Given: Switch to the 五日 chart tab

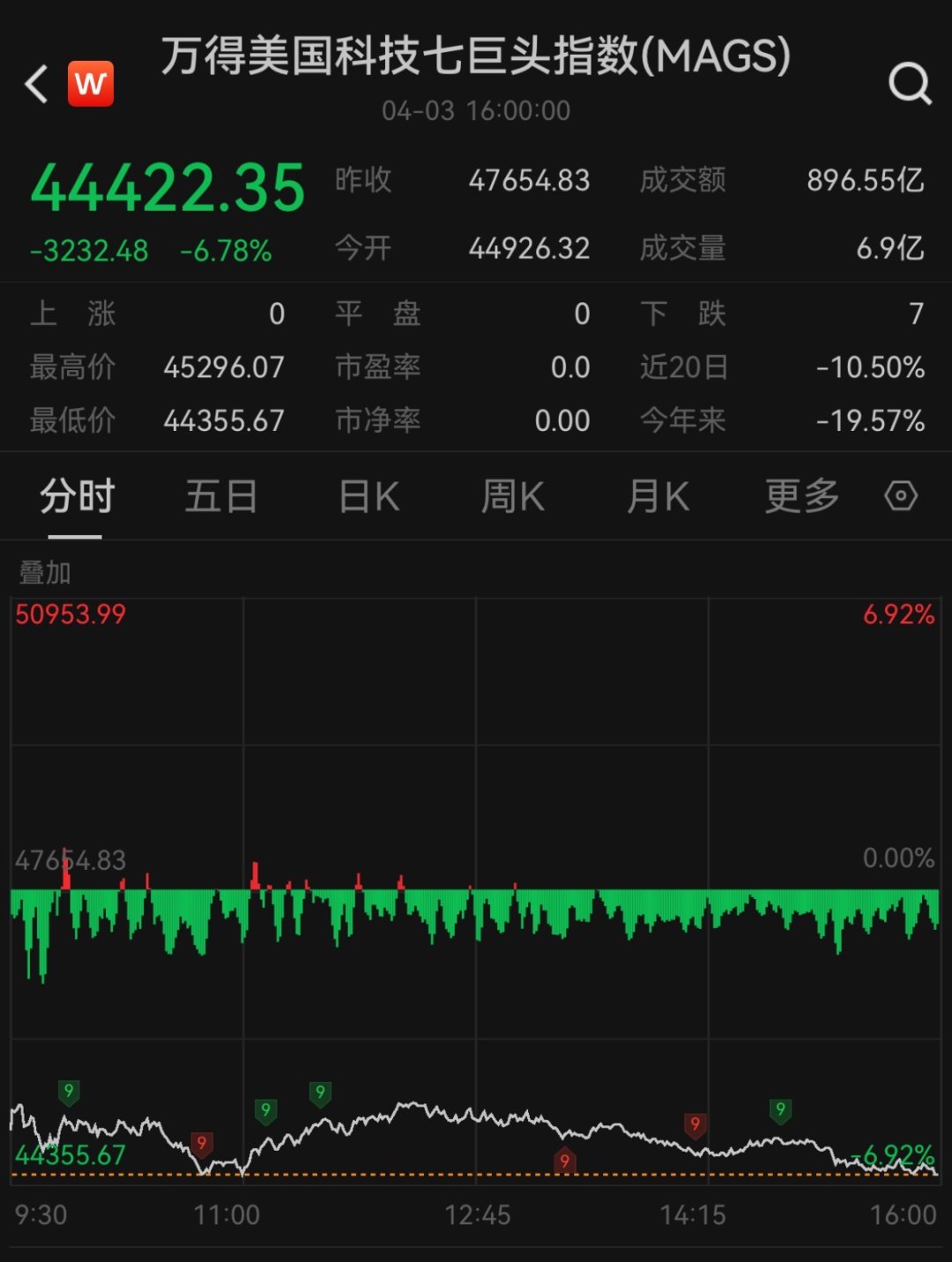Looking at the screenshot, I should [220, 497].
